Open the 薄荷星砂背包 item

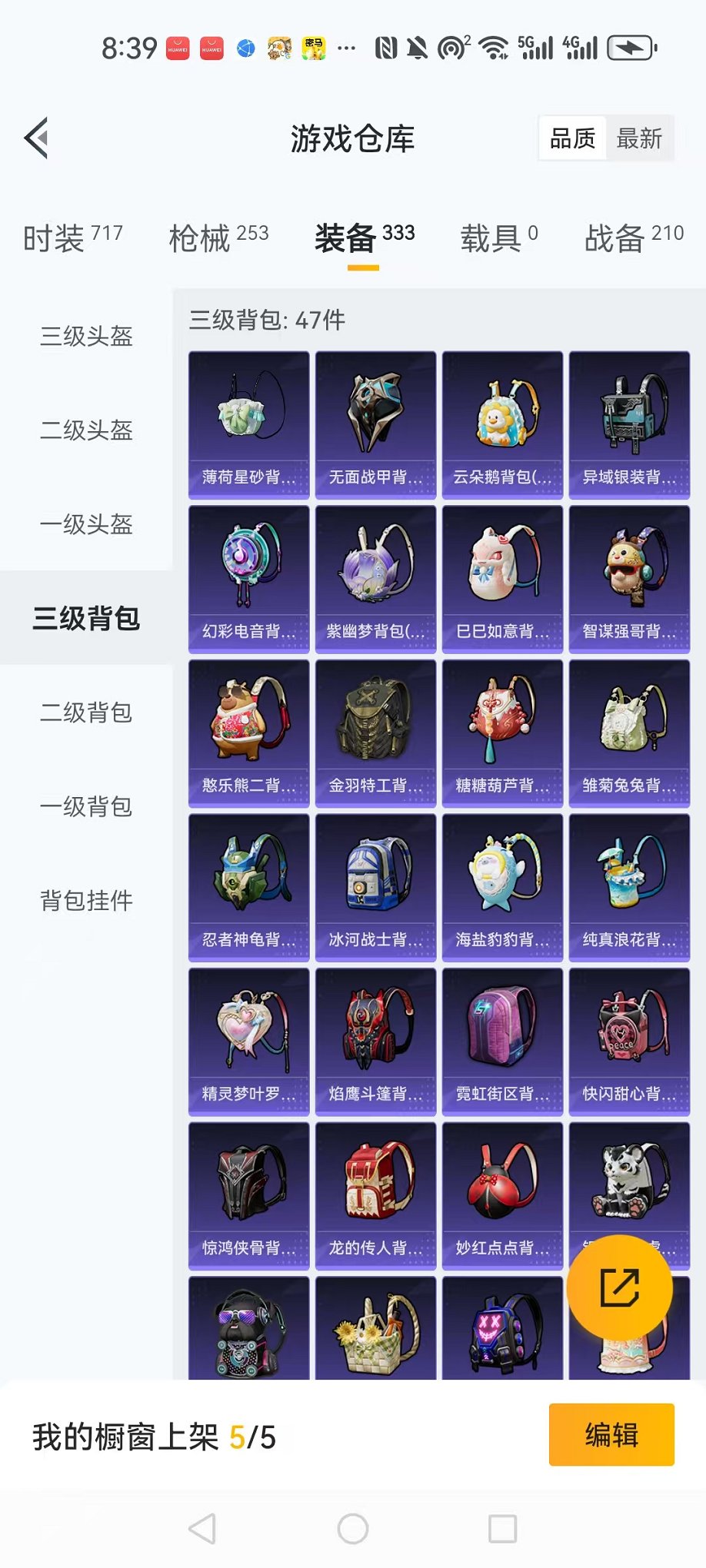(x=248, y=425)
